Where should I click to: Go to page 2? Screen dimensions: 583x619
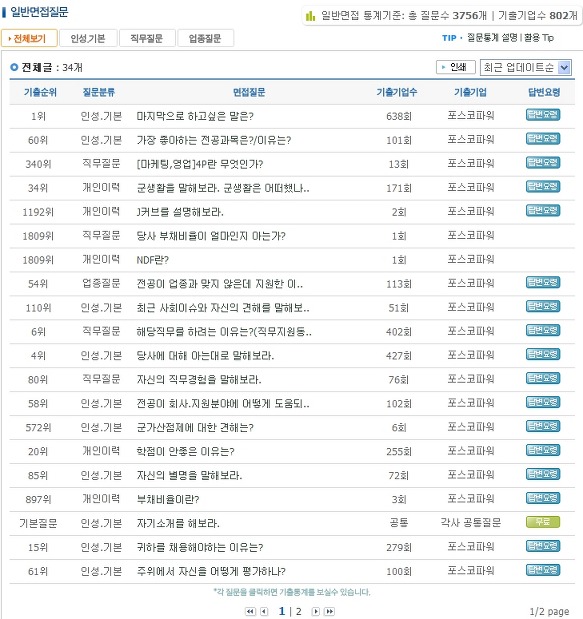coord(299,611)
